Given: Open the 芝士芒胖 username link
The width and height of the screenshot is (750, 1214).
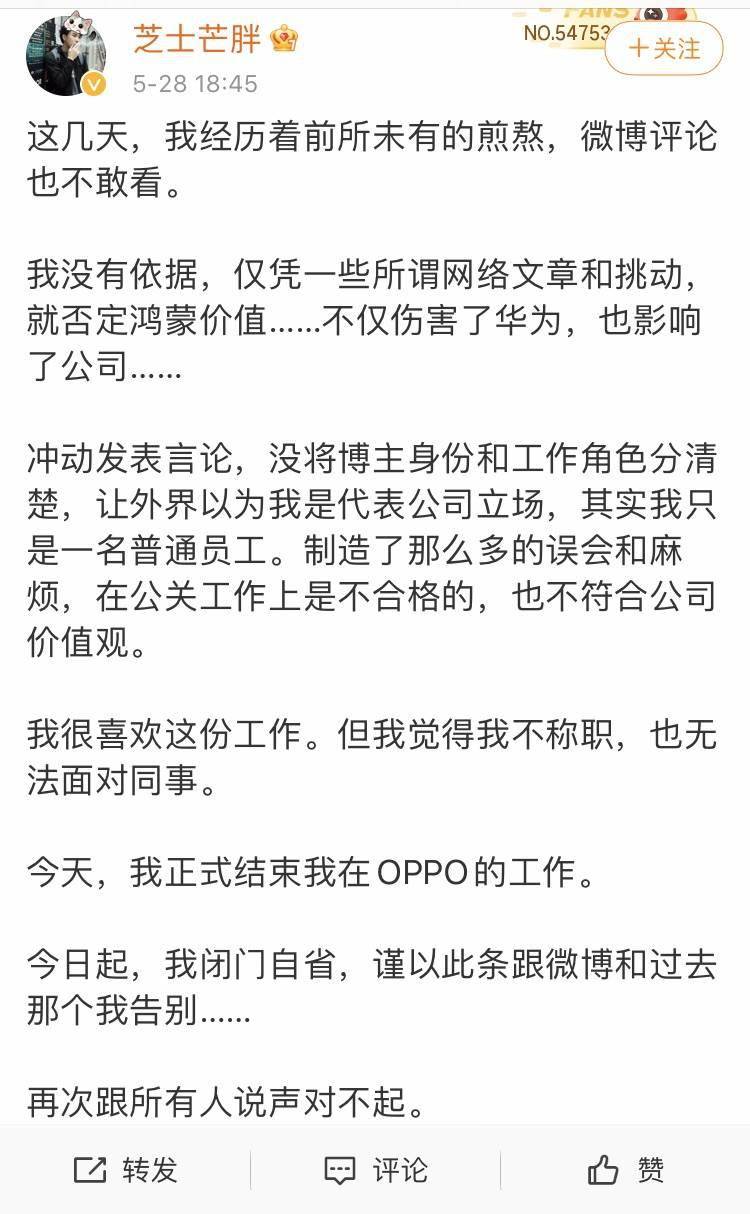Looking at the screenshot, I should (x=198, y=39).
